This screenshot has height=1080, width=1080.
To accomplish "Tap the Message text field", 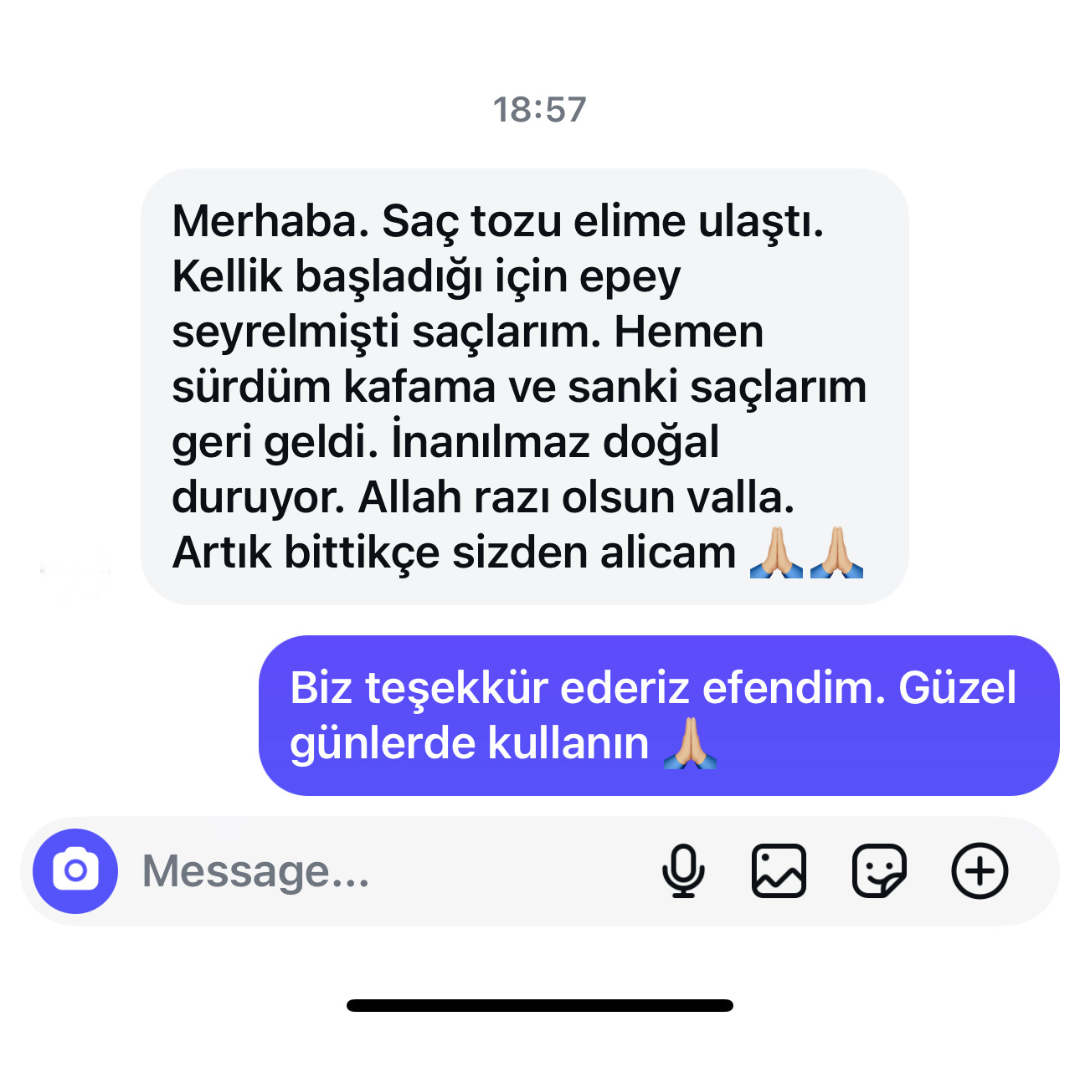I will (x=380, y=871).
